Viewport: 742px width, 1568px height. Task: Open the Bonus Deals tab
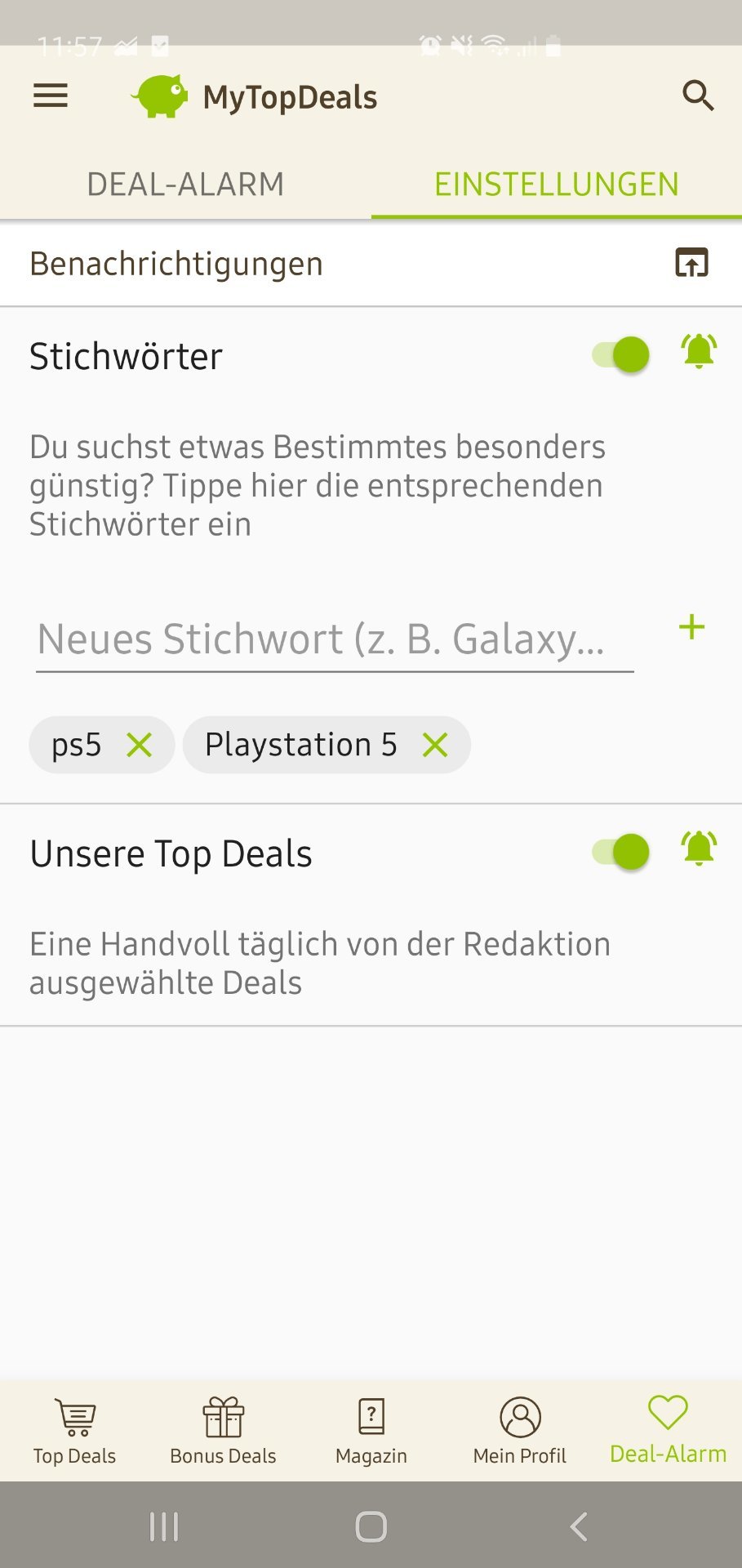click(x=223, y=1431)
